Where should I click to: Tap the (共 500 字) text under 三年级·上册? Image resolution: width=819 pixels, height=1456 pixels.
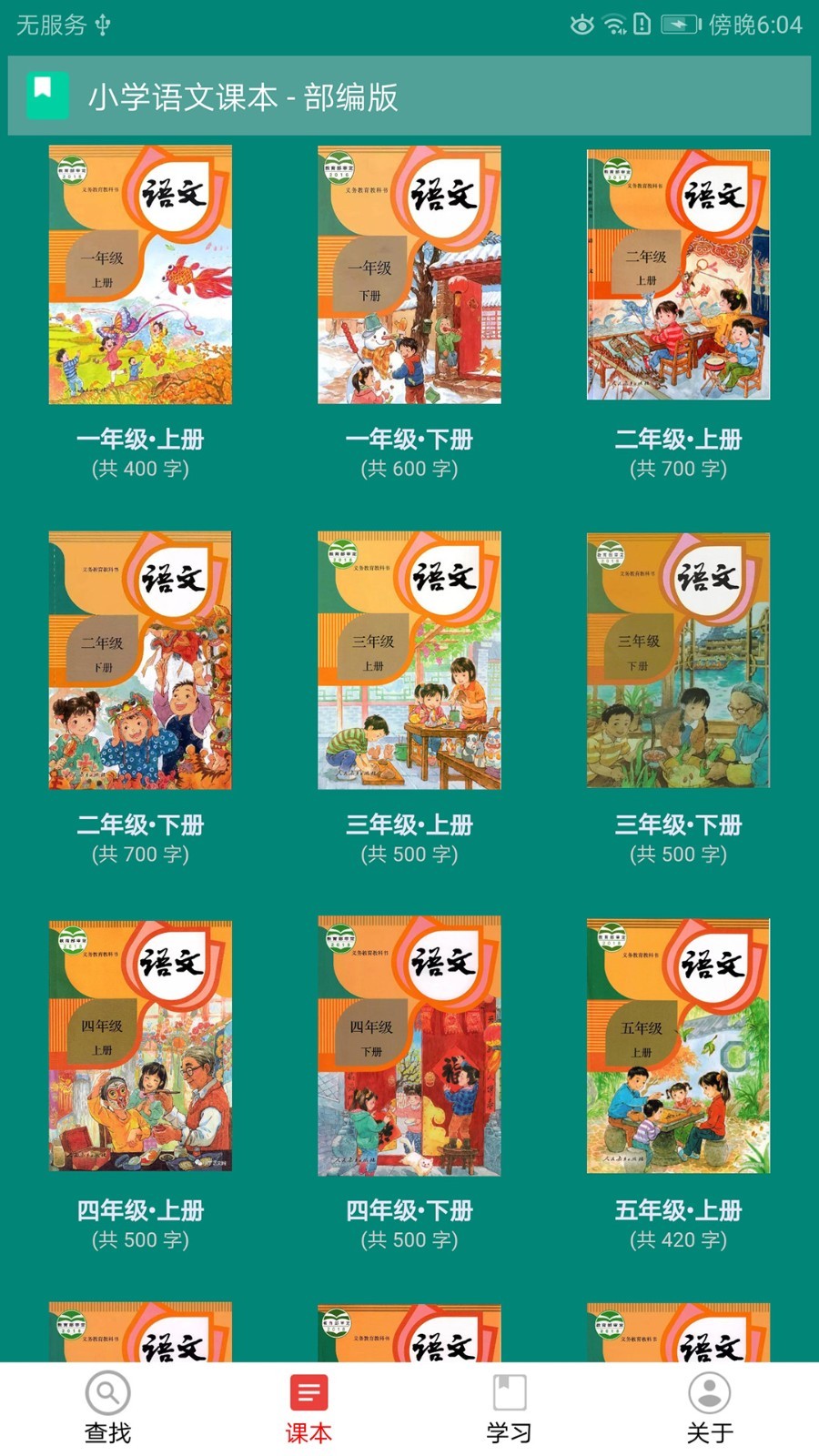click(x=409, y=855)
